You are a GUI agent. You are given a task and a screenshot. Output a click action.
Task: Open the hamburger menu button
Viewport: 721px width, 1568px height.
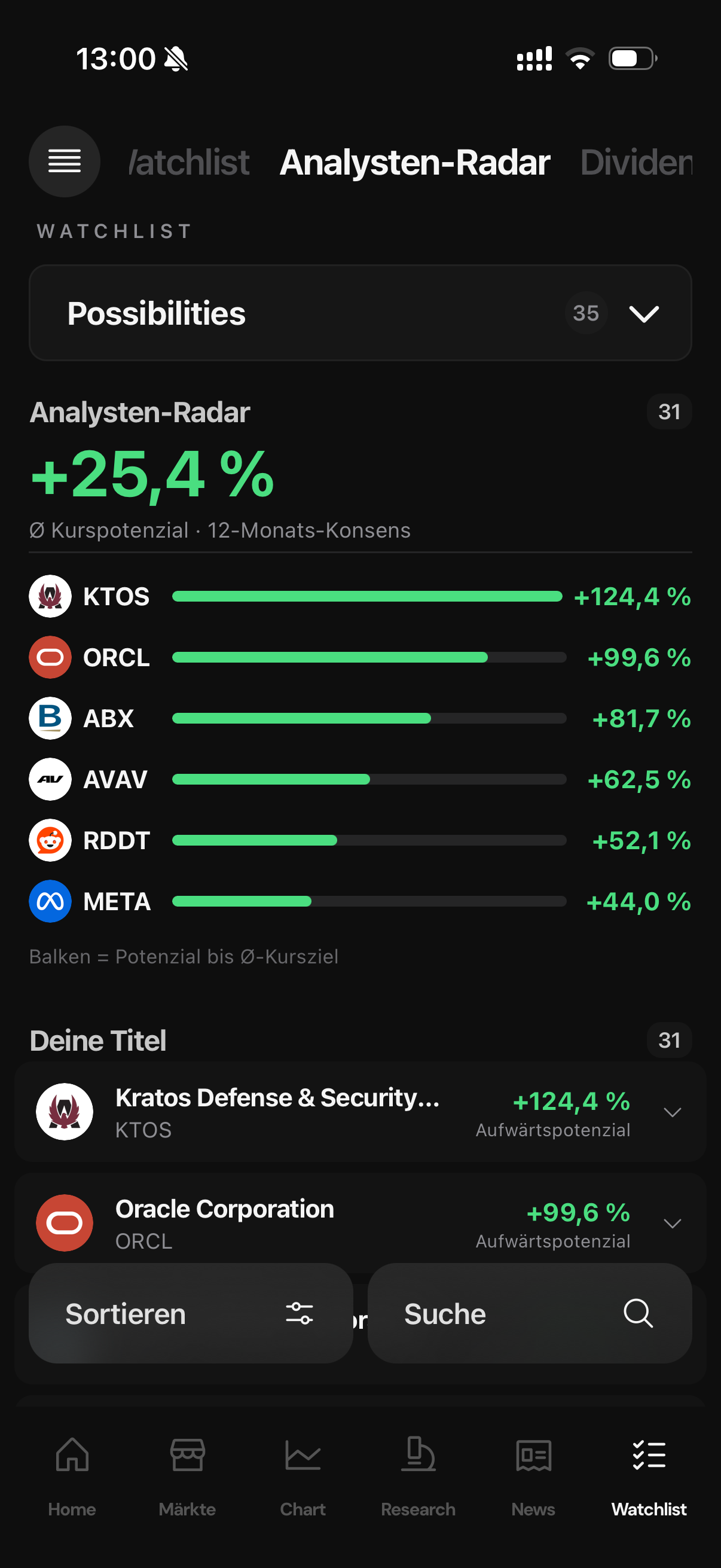click(65, 161)
